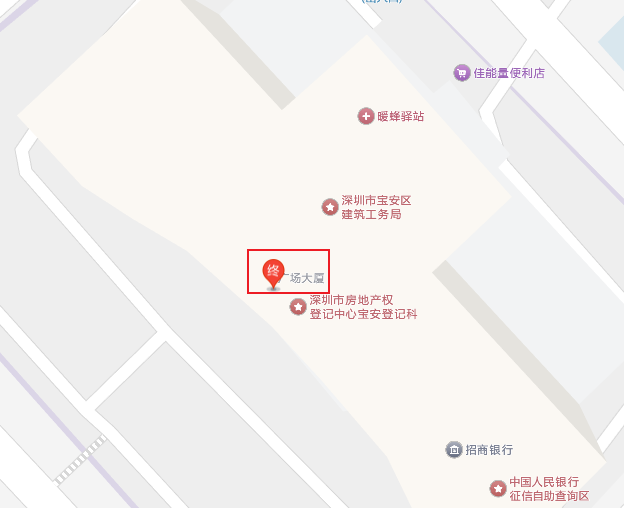The width and height of the screenshot is (624, 508).
Task: Open 中国人民银行征信自助查询区 marker
Action: coord(497,488)
